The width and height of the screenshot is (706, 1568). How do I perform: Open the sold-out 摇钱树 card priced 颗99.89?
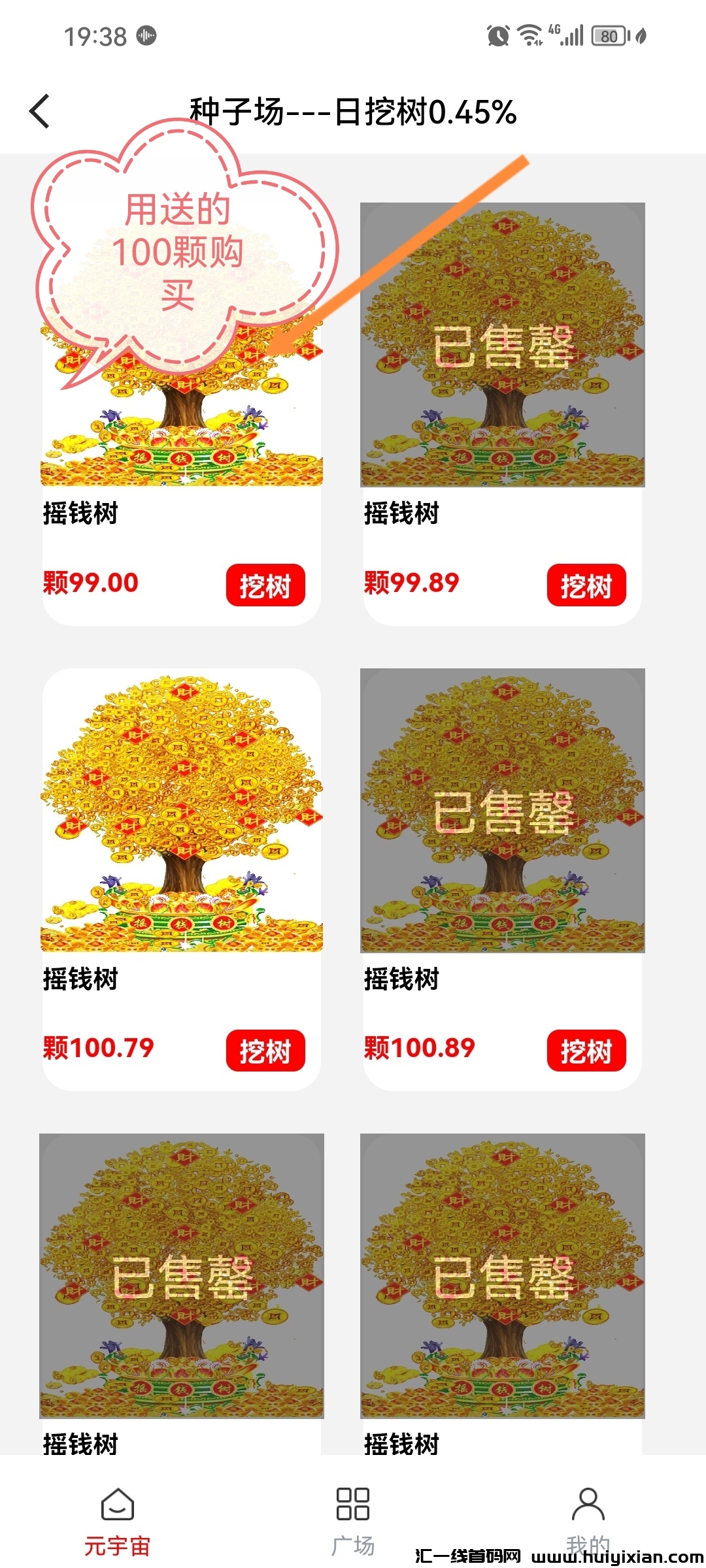coord(502,345)
